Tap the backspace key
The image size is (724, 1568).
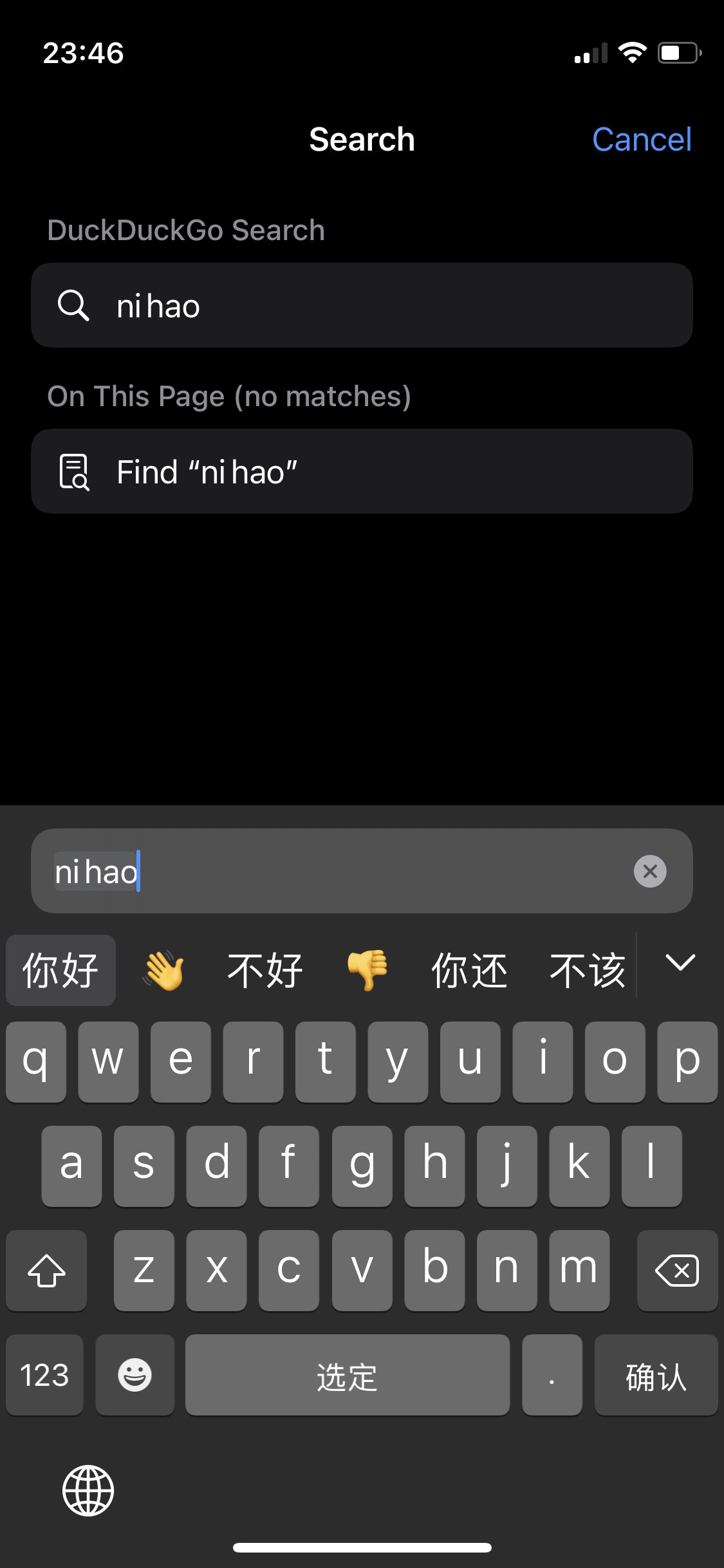pyautogui.click(x=677, y=1271)
